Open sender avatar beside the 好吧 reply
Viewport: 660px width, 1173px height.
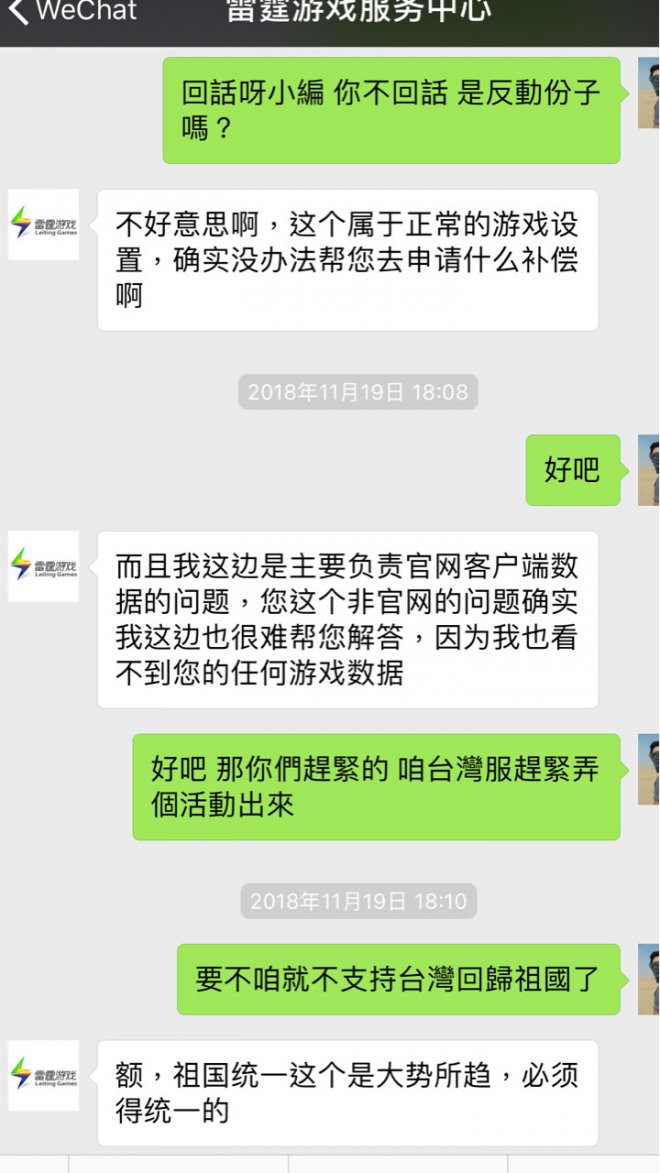648,470
